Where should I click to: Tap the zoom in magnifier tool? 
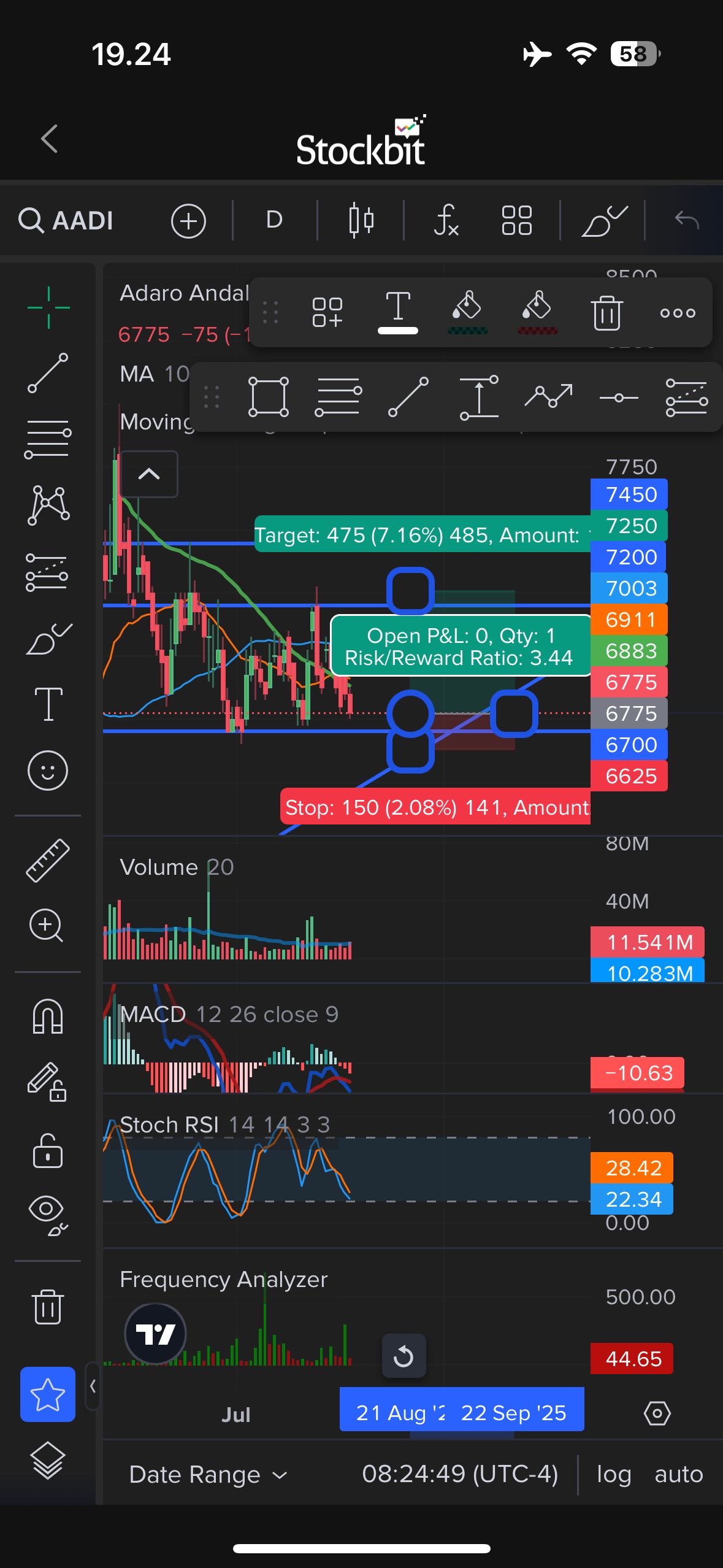tap(47, 926)
